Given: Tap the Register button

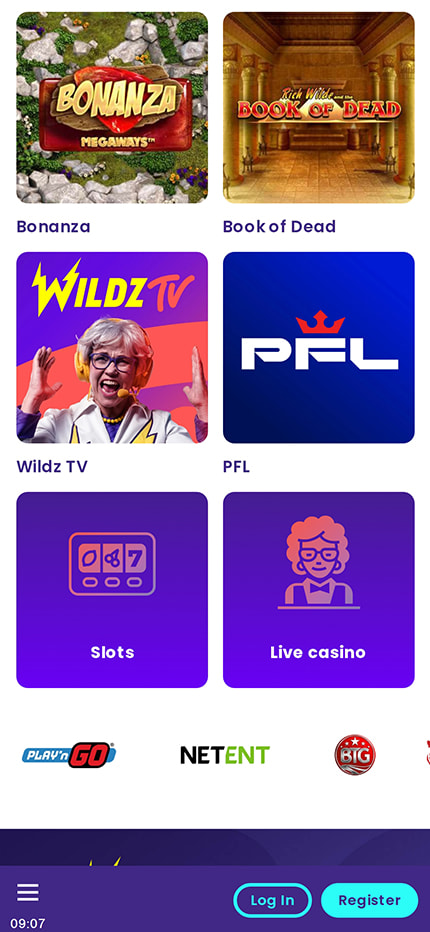Looking at the screenshot, I should [x=369, y=900].
